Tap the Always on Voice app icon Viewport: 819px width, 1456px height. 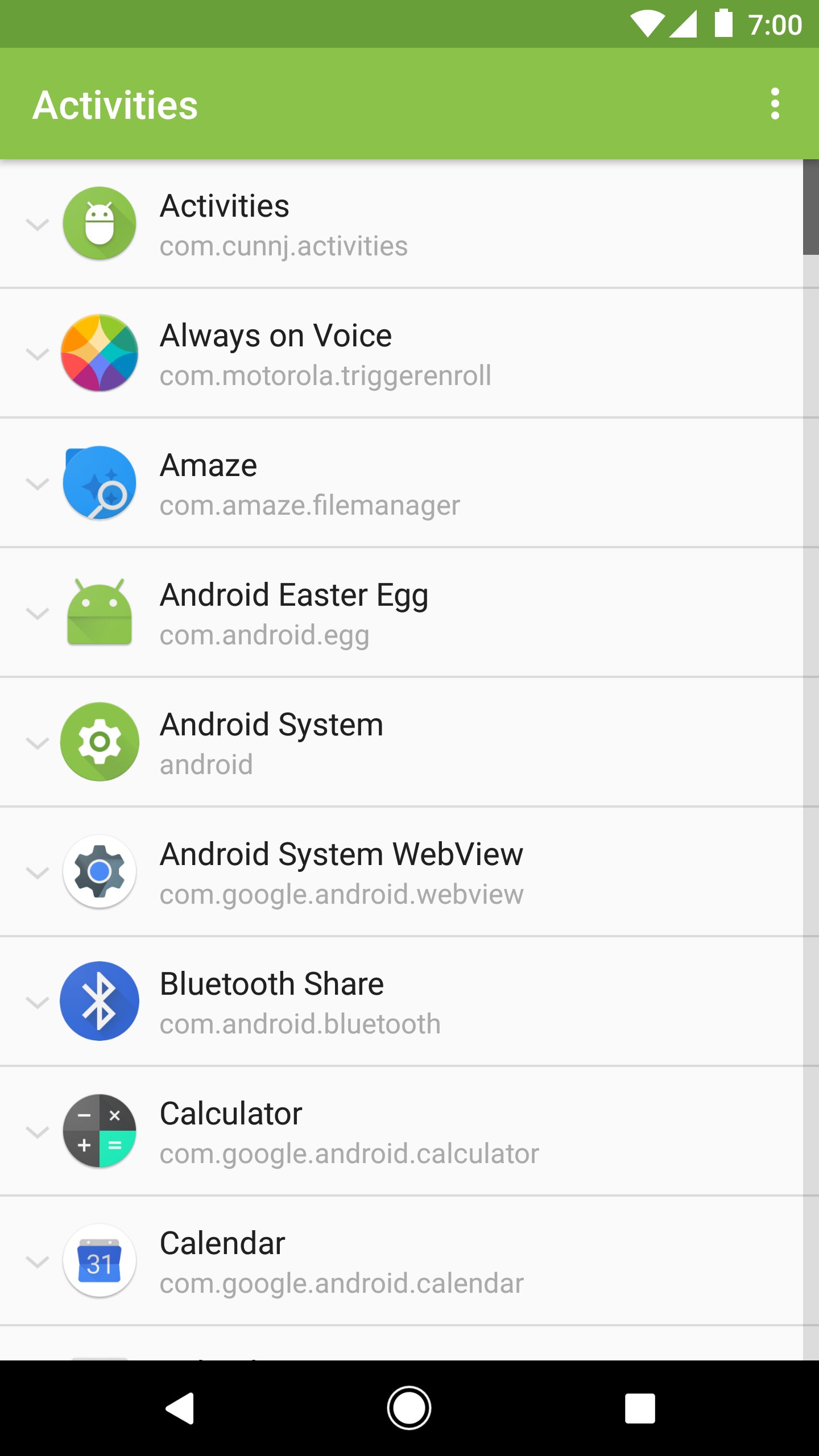click(x=100, y=354)
